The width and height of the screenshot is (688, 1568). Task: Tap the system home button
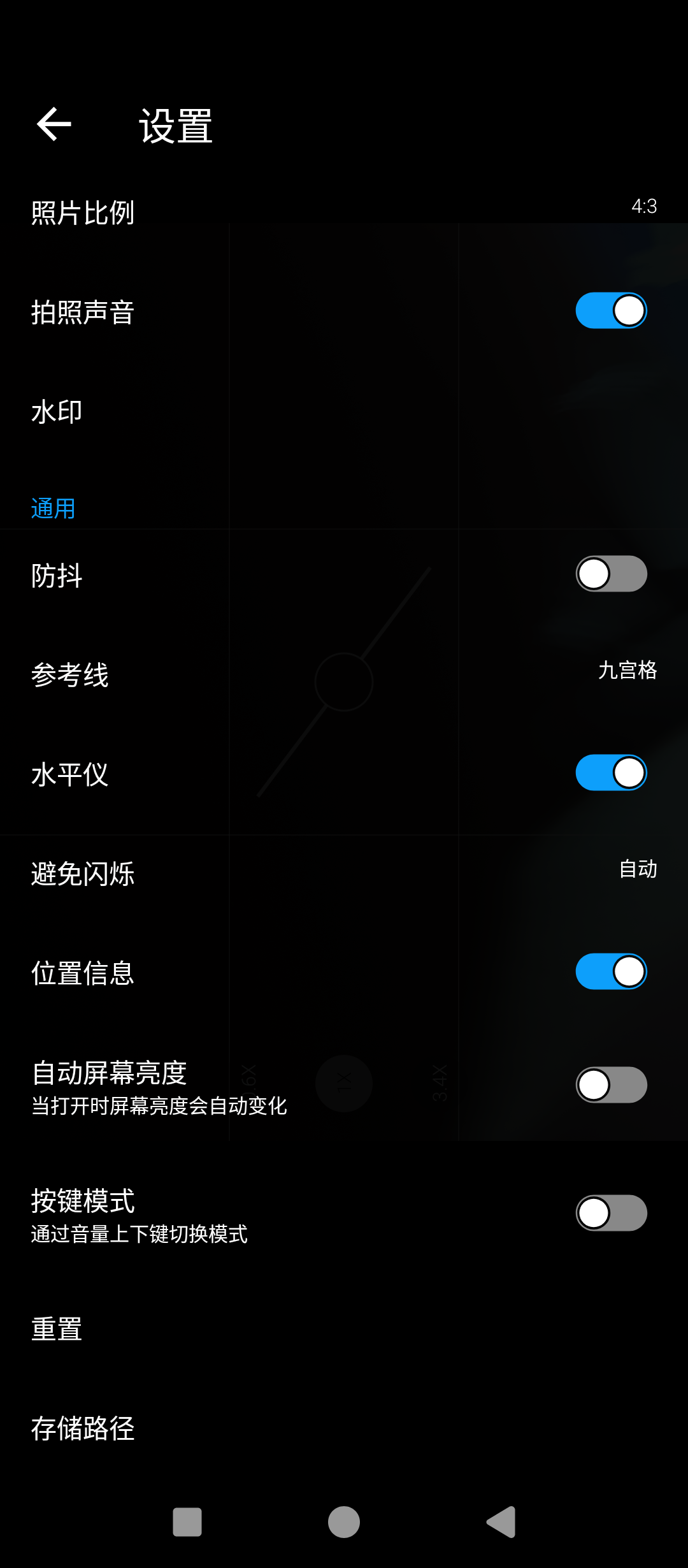344,1522
